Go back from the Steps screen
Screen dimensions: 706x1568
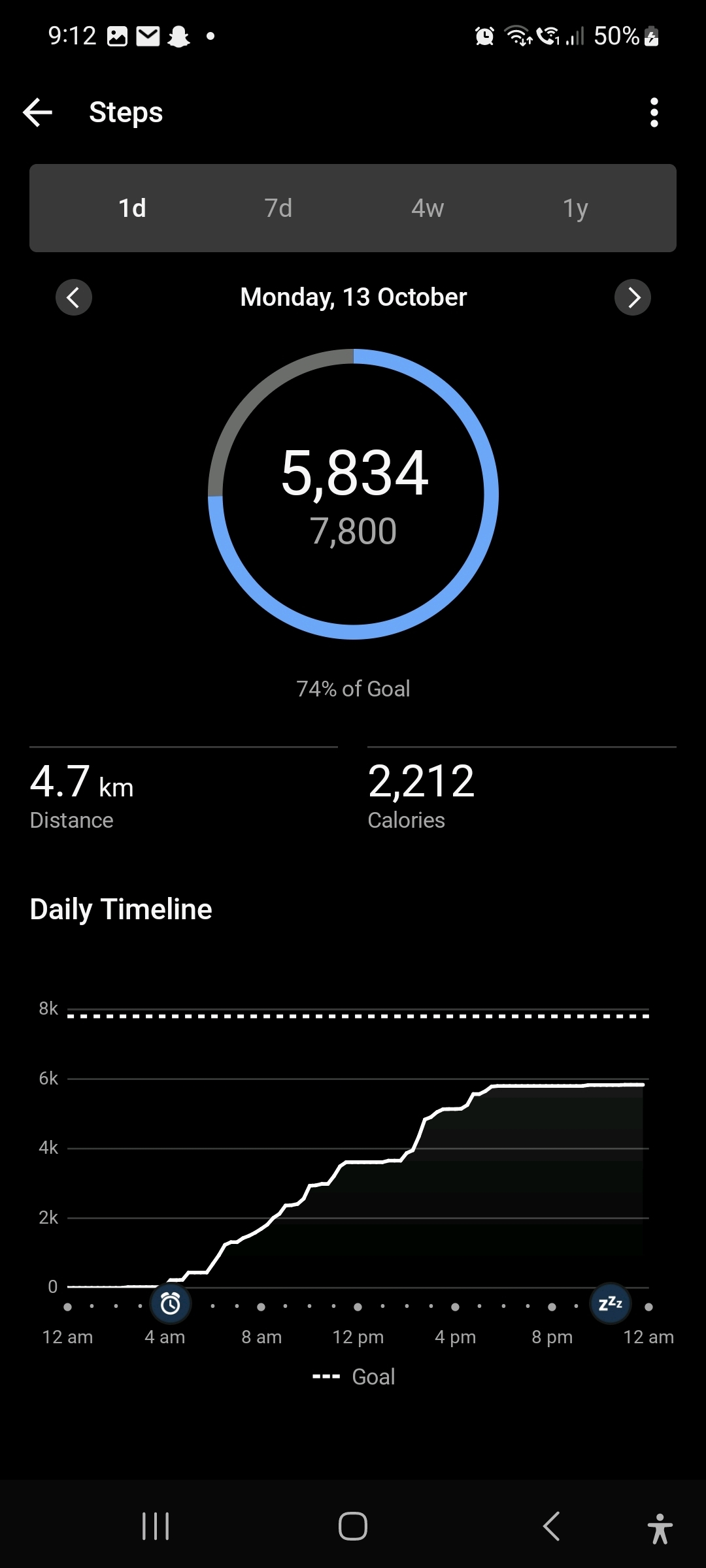pyautogui.click(x=38, y=112)
